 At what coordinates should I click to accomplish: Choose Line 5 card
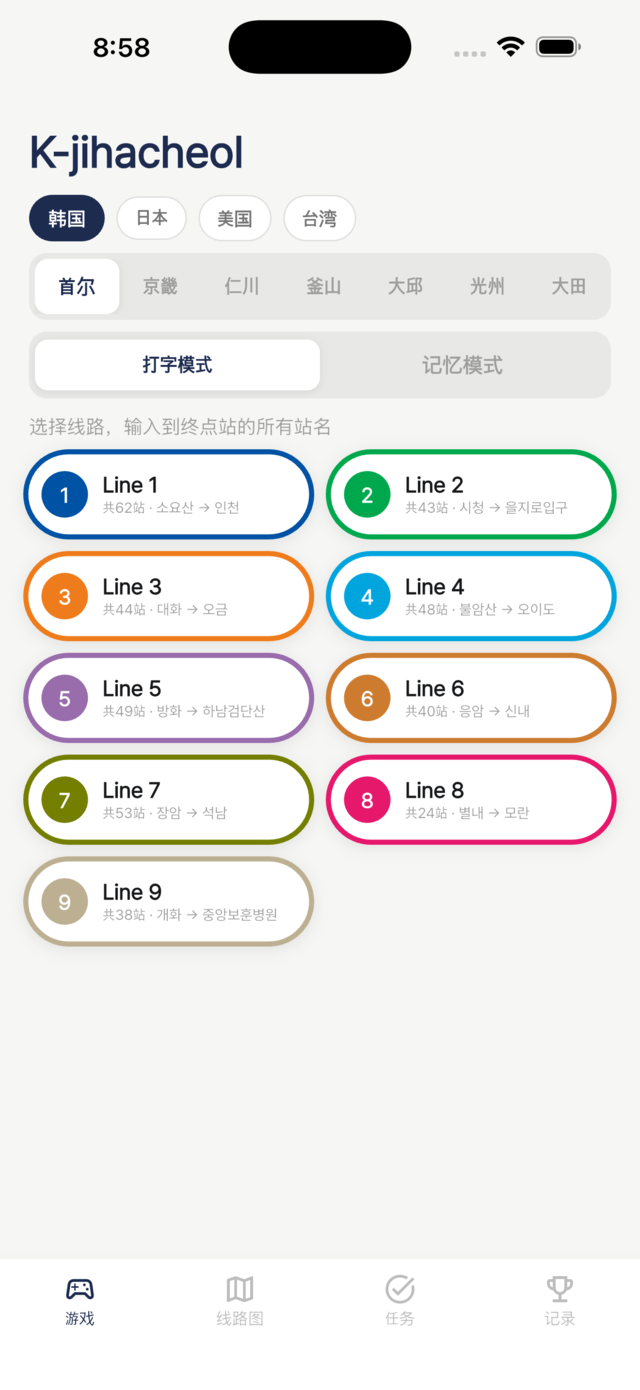click(x=169, y=699)
